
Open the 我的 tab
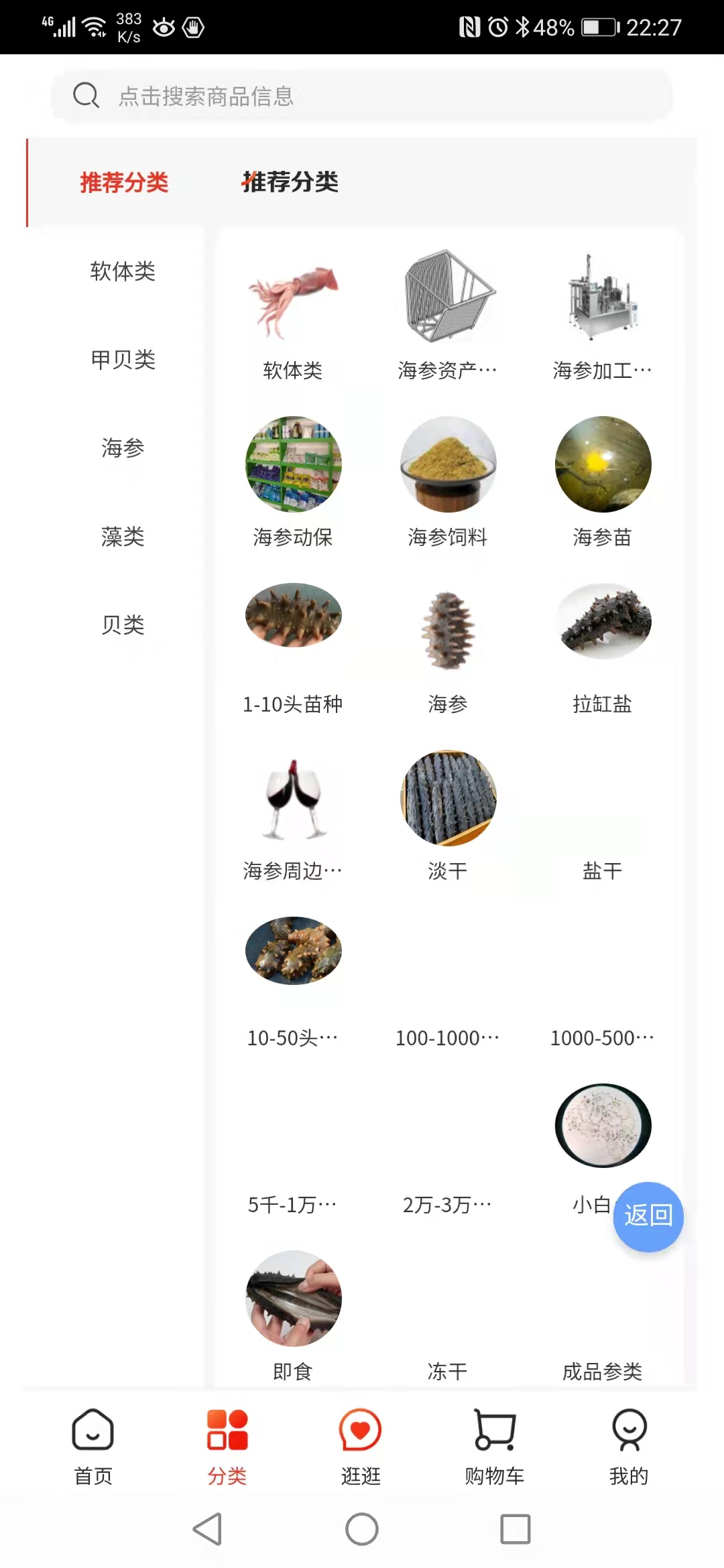tap(629, 1447)
